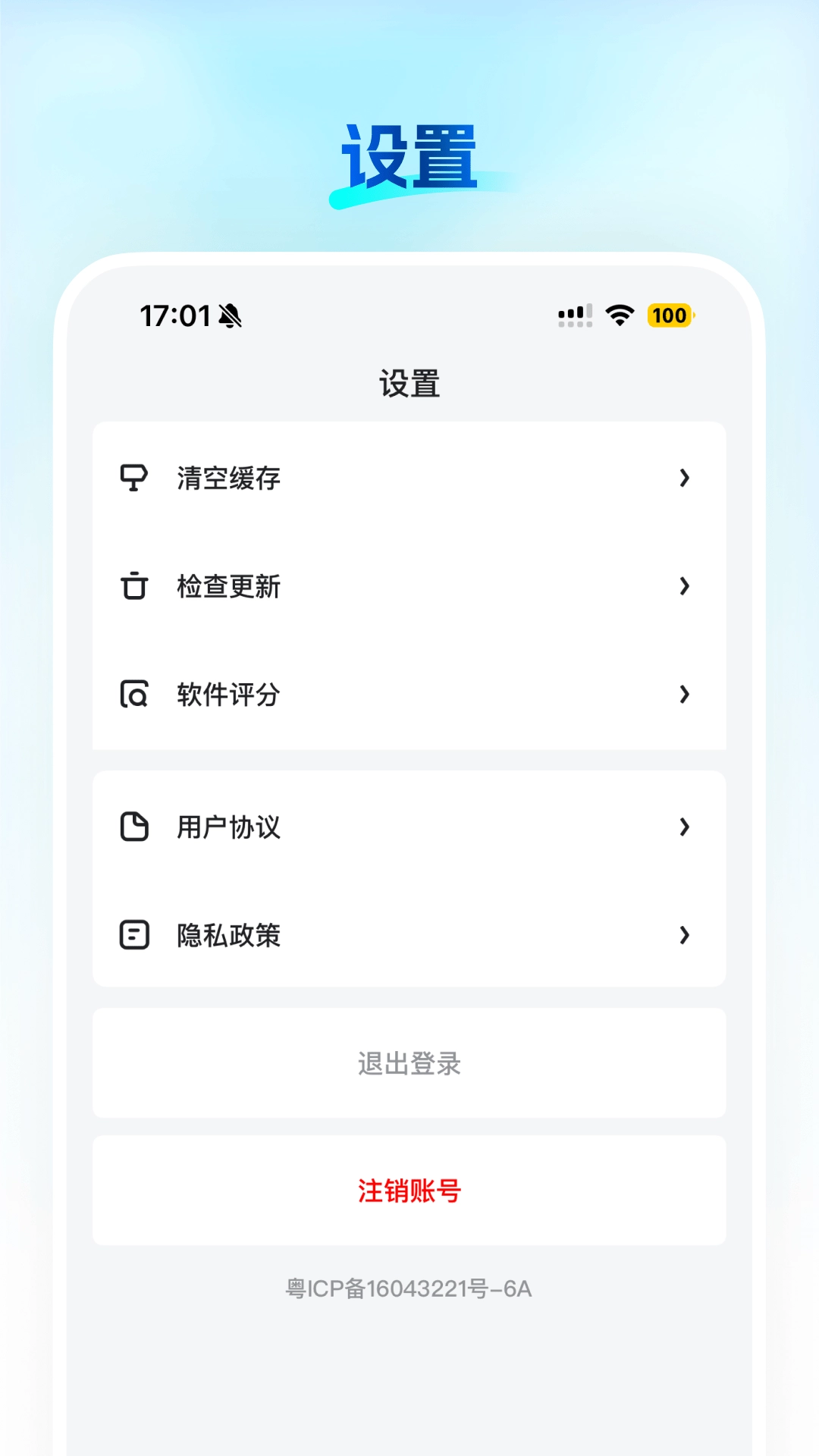This screenshot has height=1456, width=819.
Task: Expand the 用户协议 chevron
Action: (685, 828)
